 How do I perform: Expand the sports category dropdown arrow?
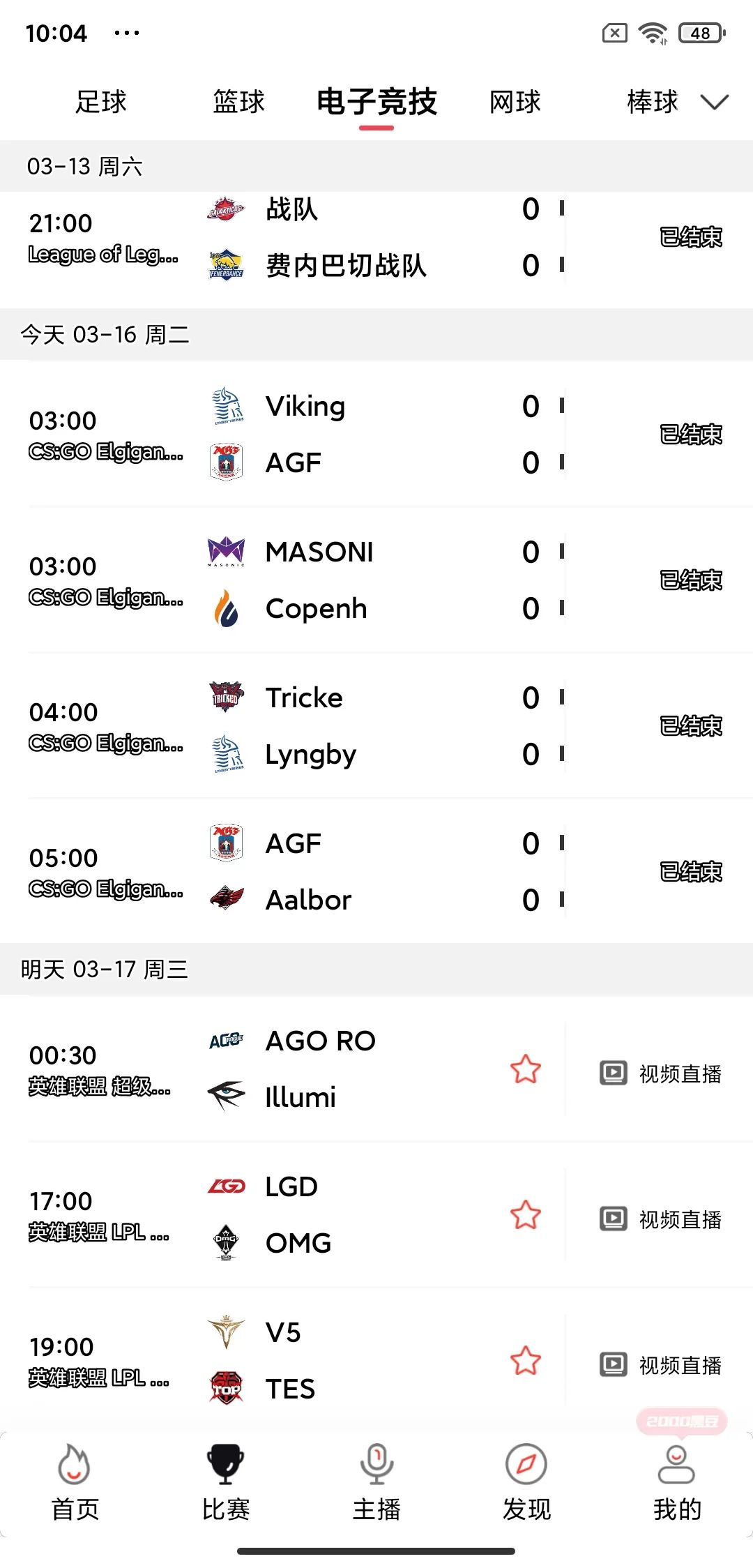715,103
